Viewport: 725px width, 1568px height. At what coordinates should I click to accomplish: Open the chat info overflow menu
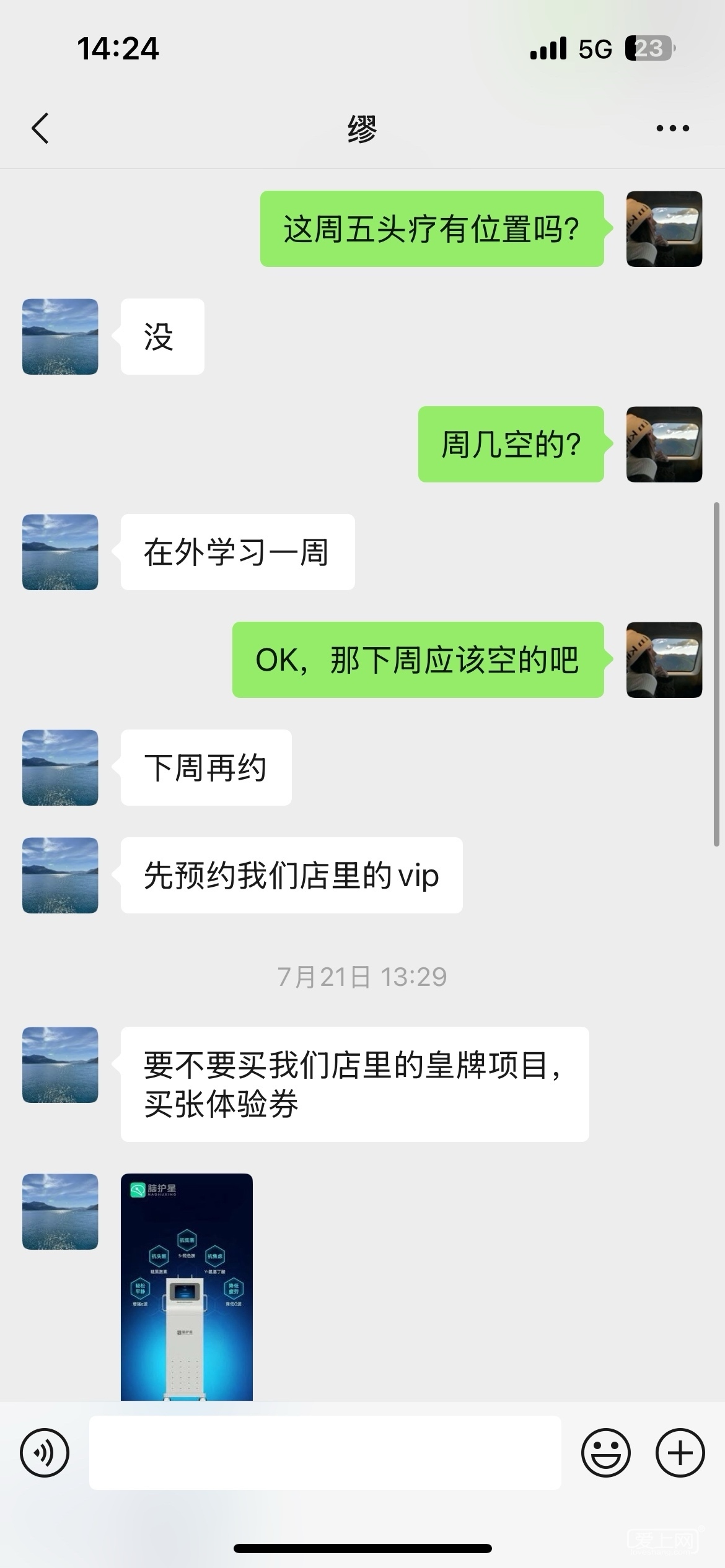pos(672,129)
